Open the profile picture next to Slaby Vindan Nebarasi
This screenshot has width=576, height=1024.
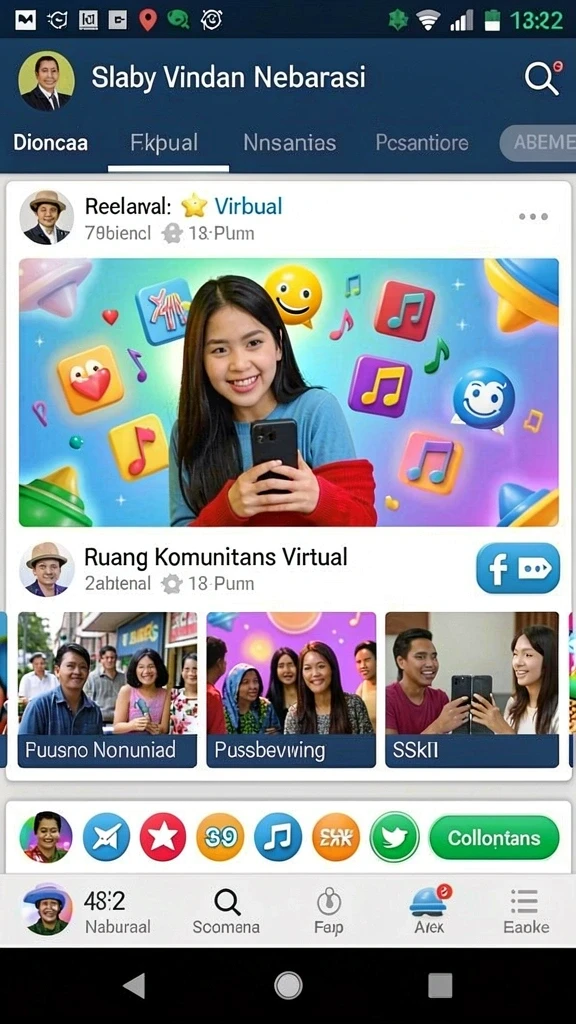tap(46, 80)
